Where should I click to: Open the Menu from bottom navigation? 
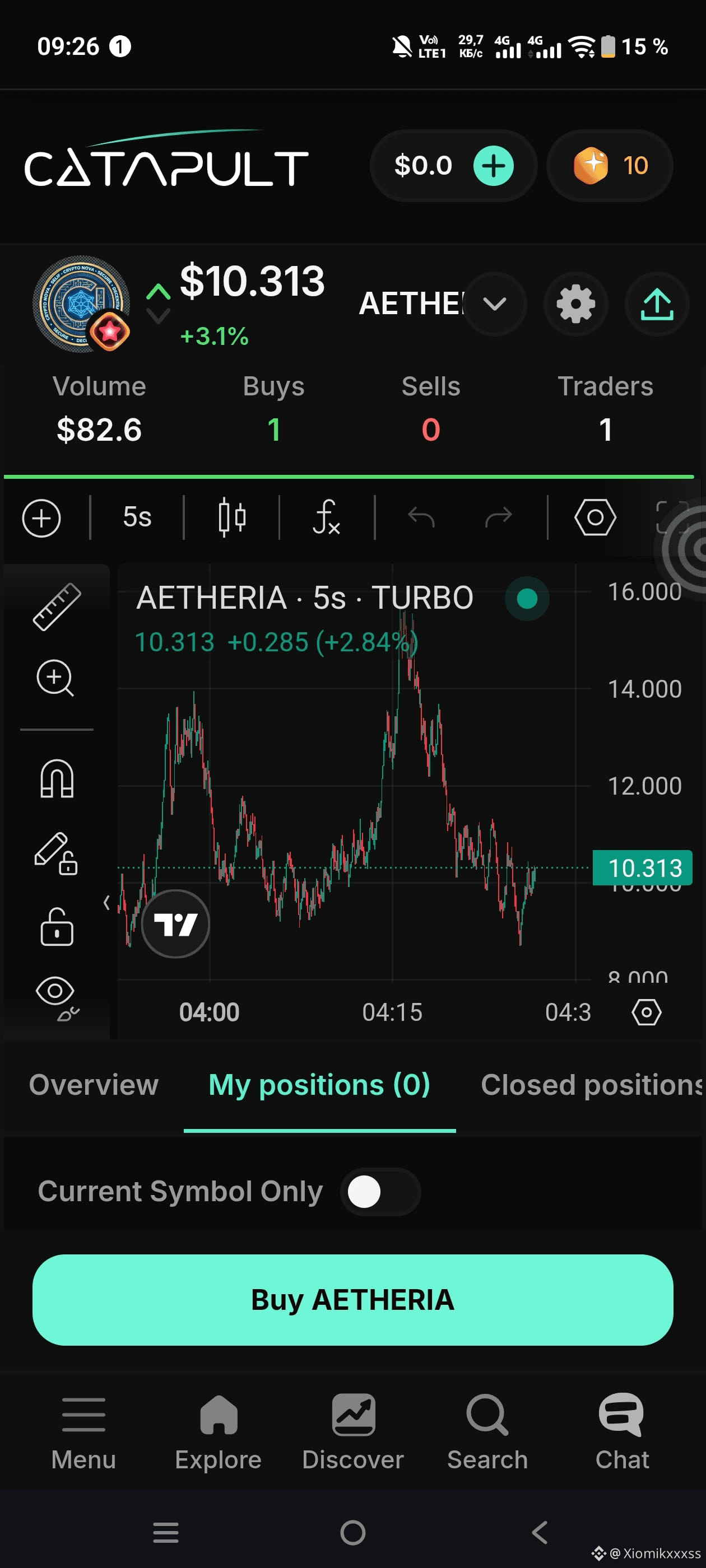coord(83,1433)
